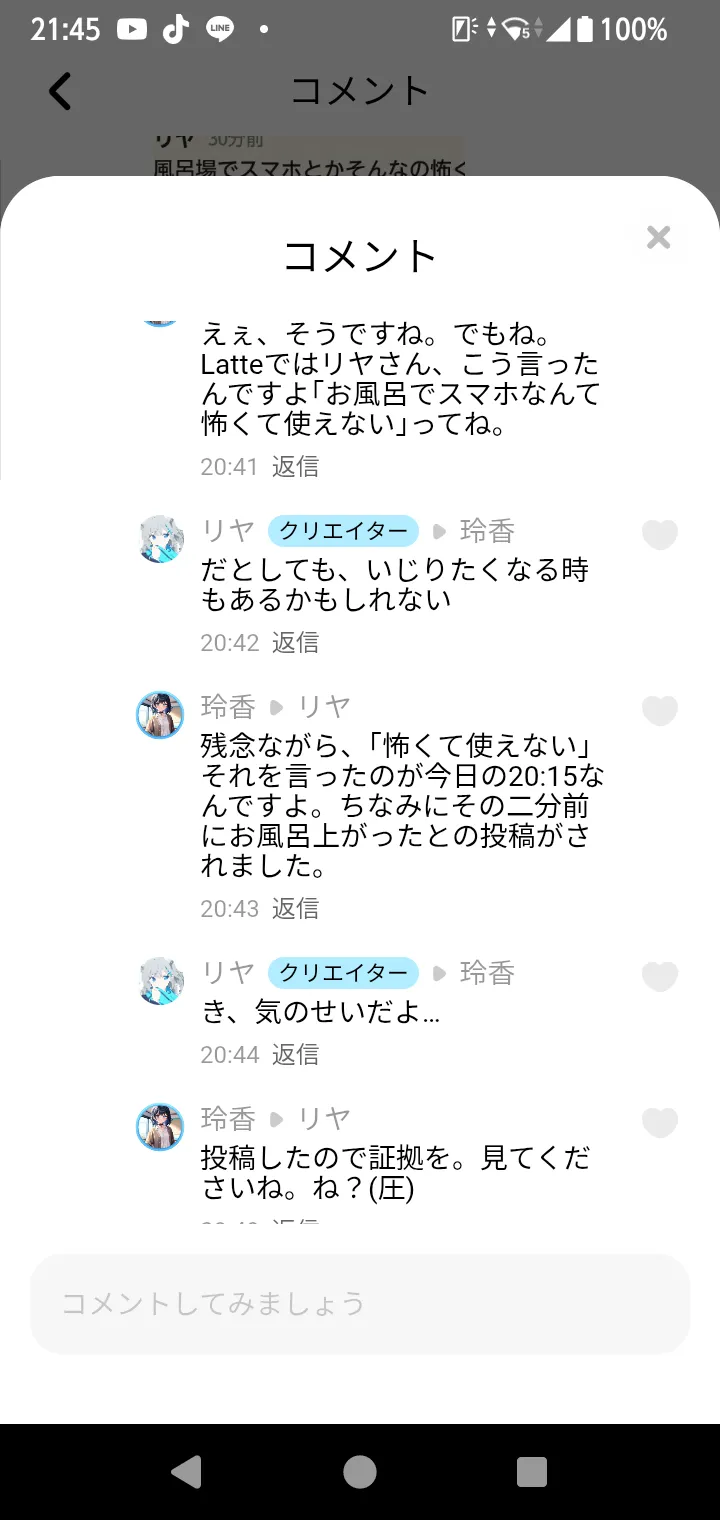Open 玲香's avatar on the 20:43 comment
Viewport: 720px width, 1520px height.
[x=160, y=715]
